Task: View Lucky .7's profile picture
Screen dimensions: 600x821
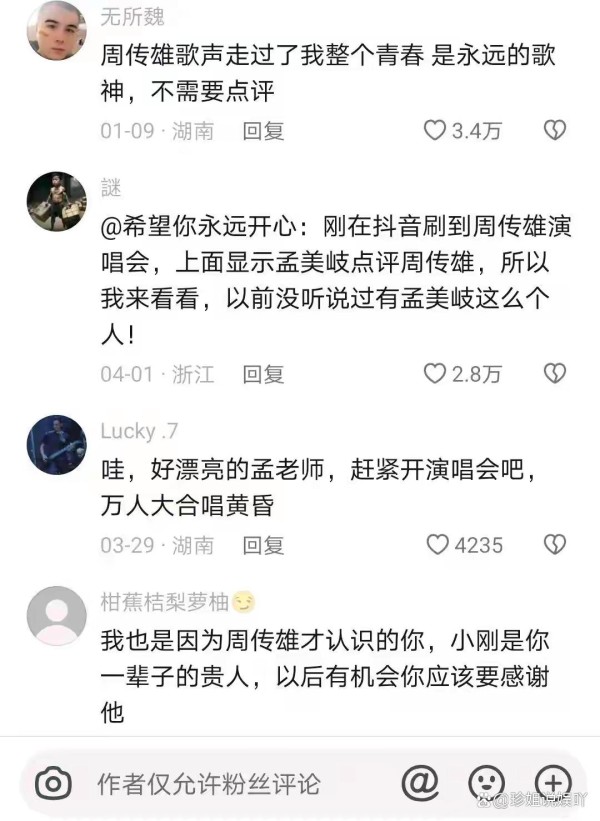Action: tap(56, 444)
